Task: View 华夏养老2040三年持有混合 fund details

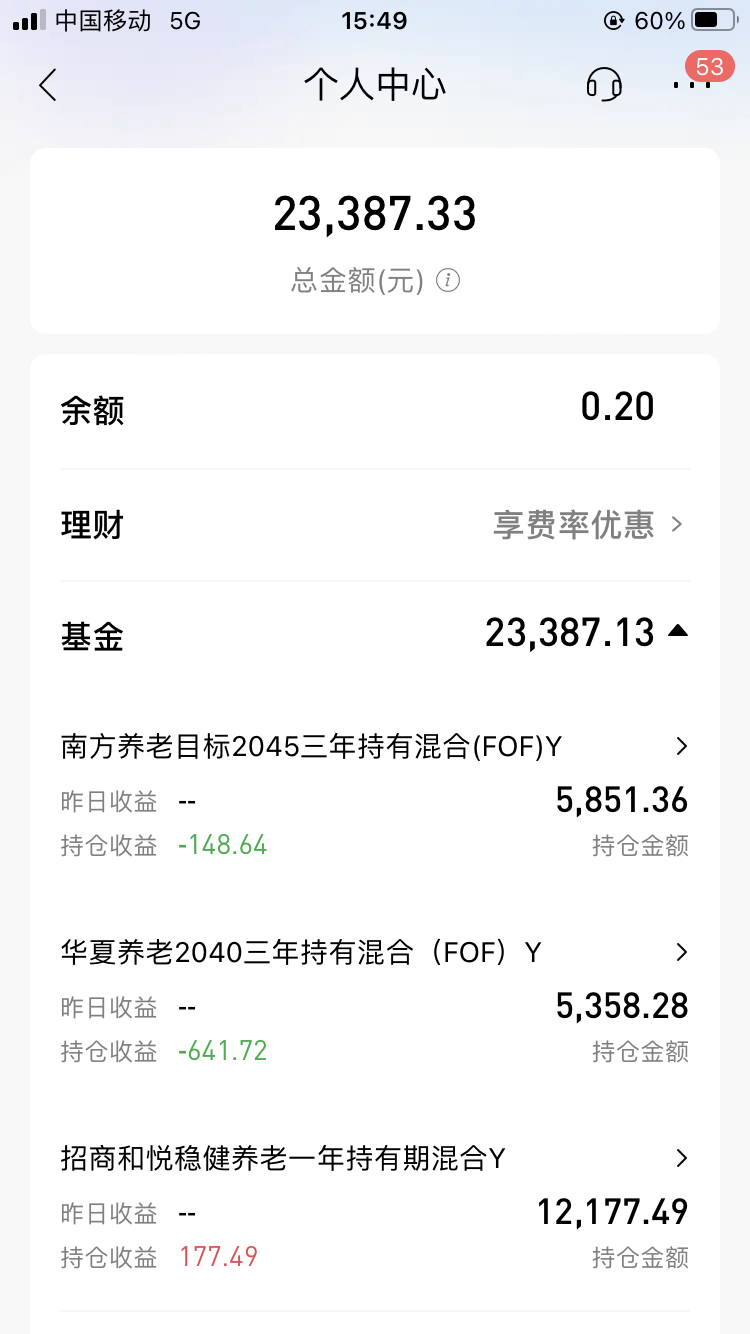Action: (x=375, y=953)
